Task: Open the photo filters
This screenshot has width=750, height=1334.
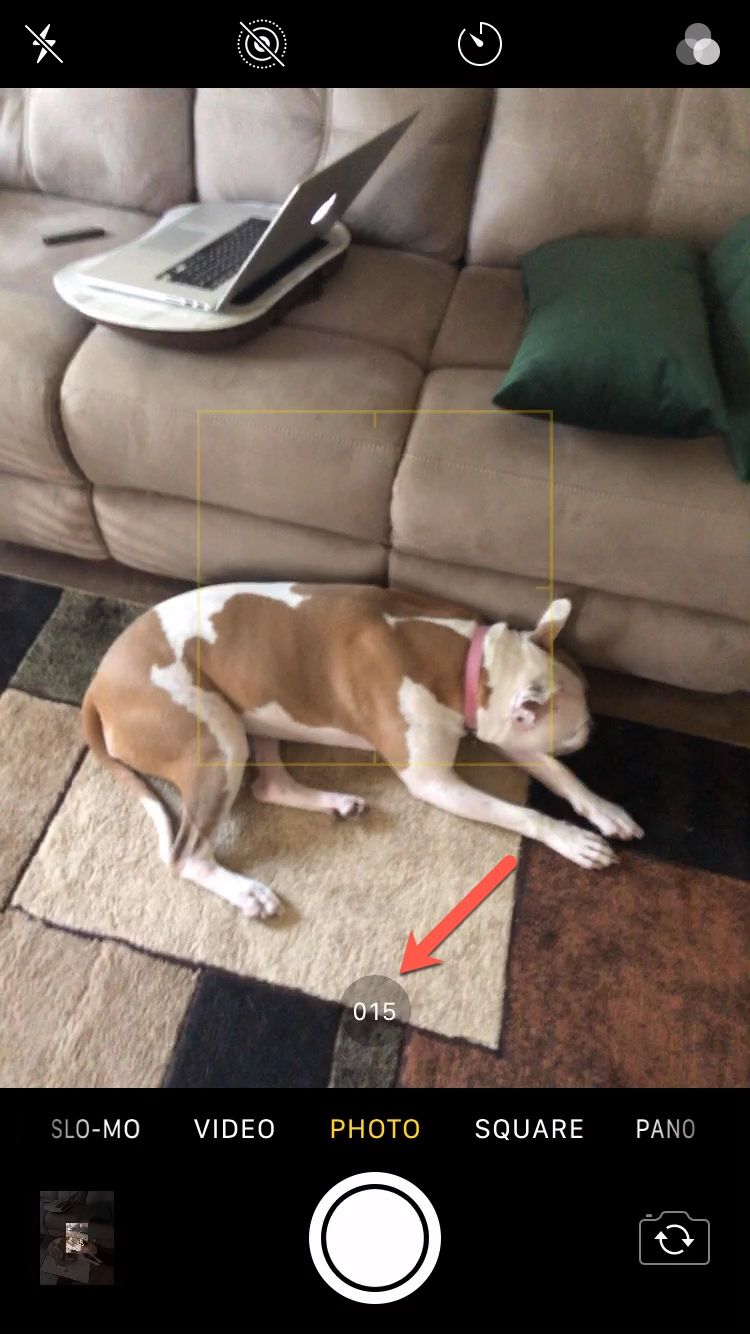Action: tap(697, 45)
